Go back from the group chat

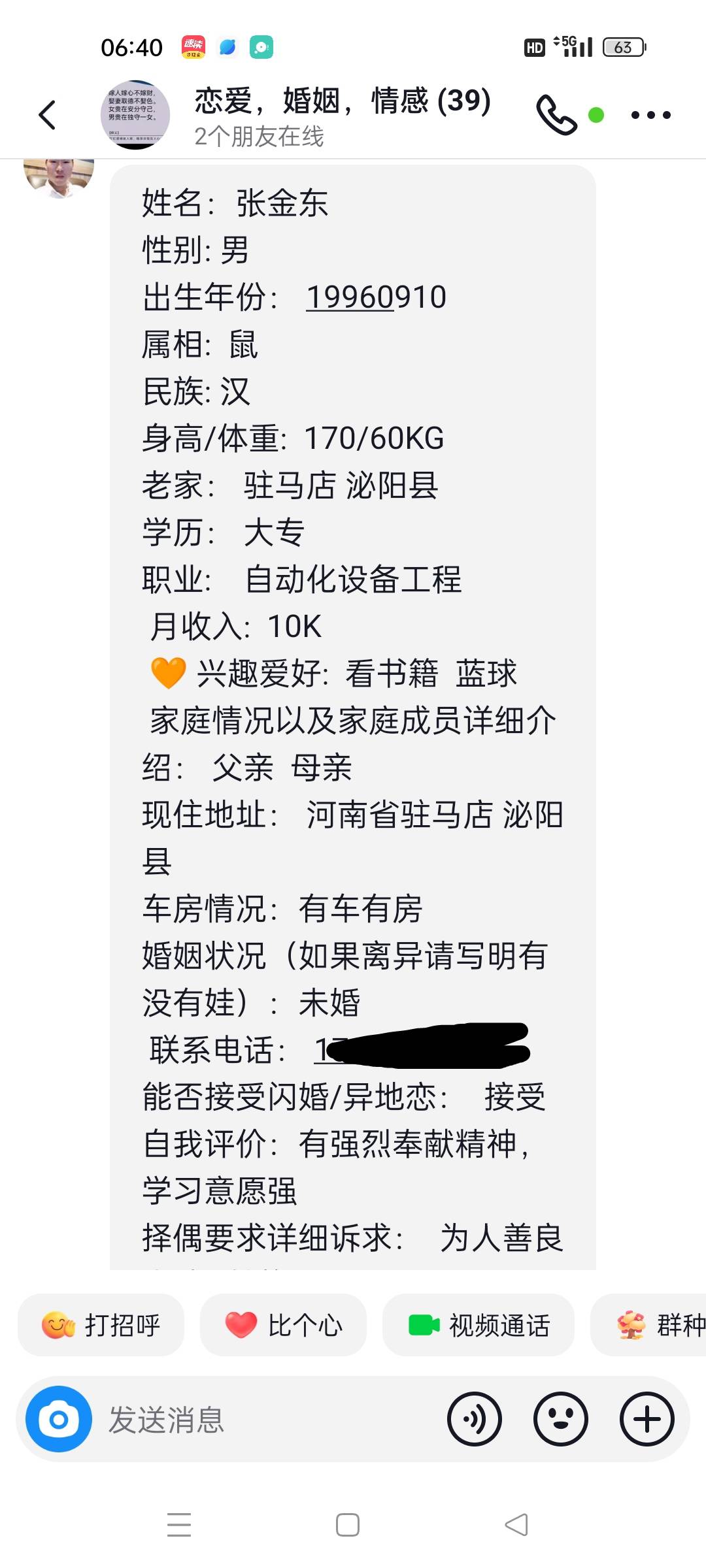tap(47, 116)
